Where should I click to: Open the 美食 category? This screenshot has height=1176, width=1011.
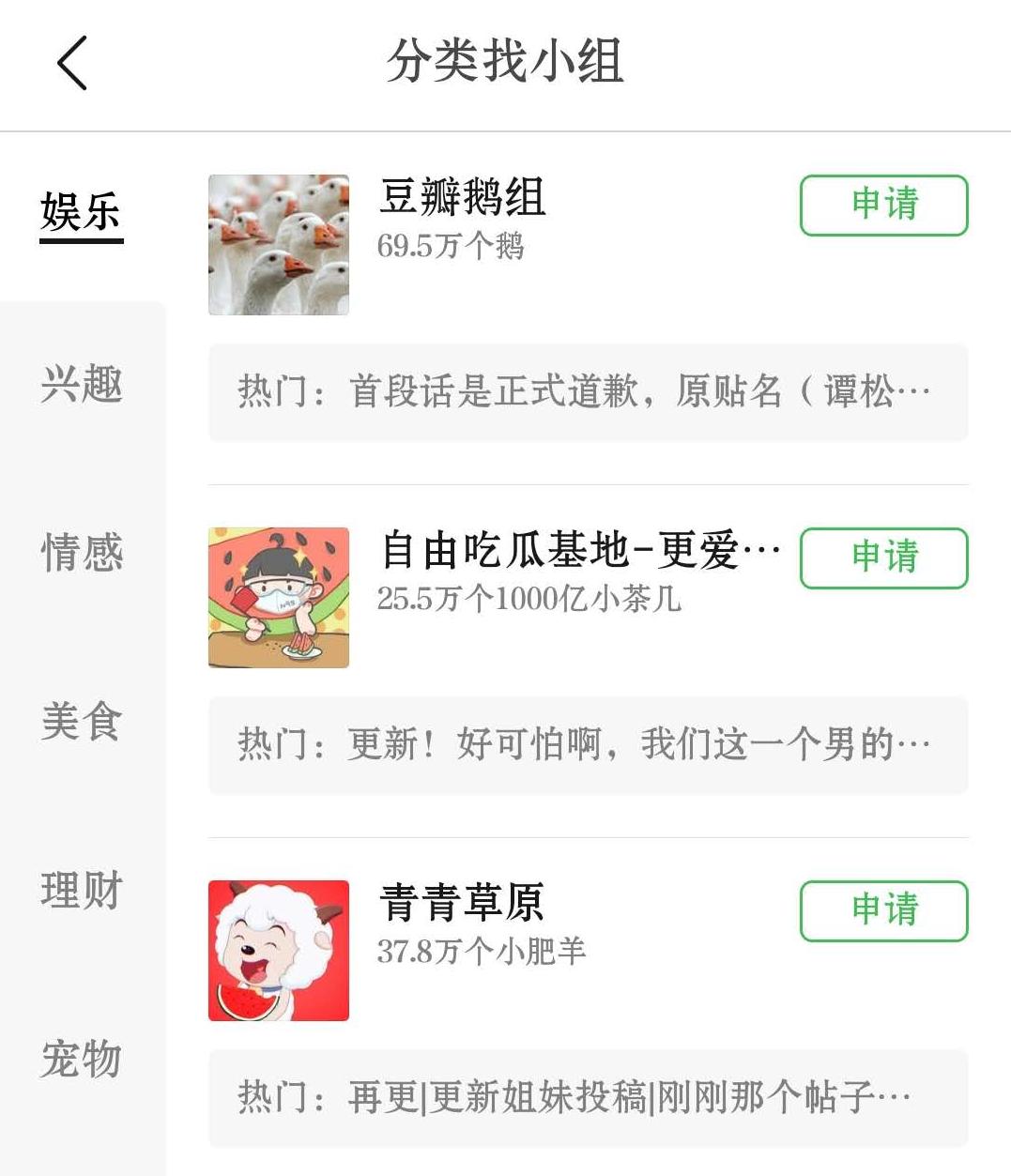pyautogui.click(x=82, y=722)
